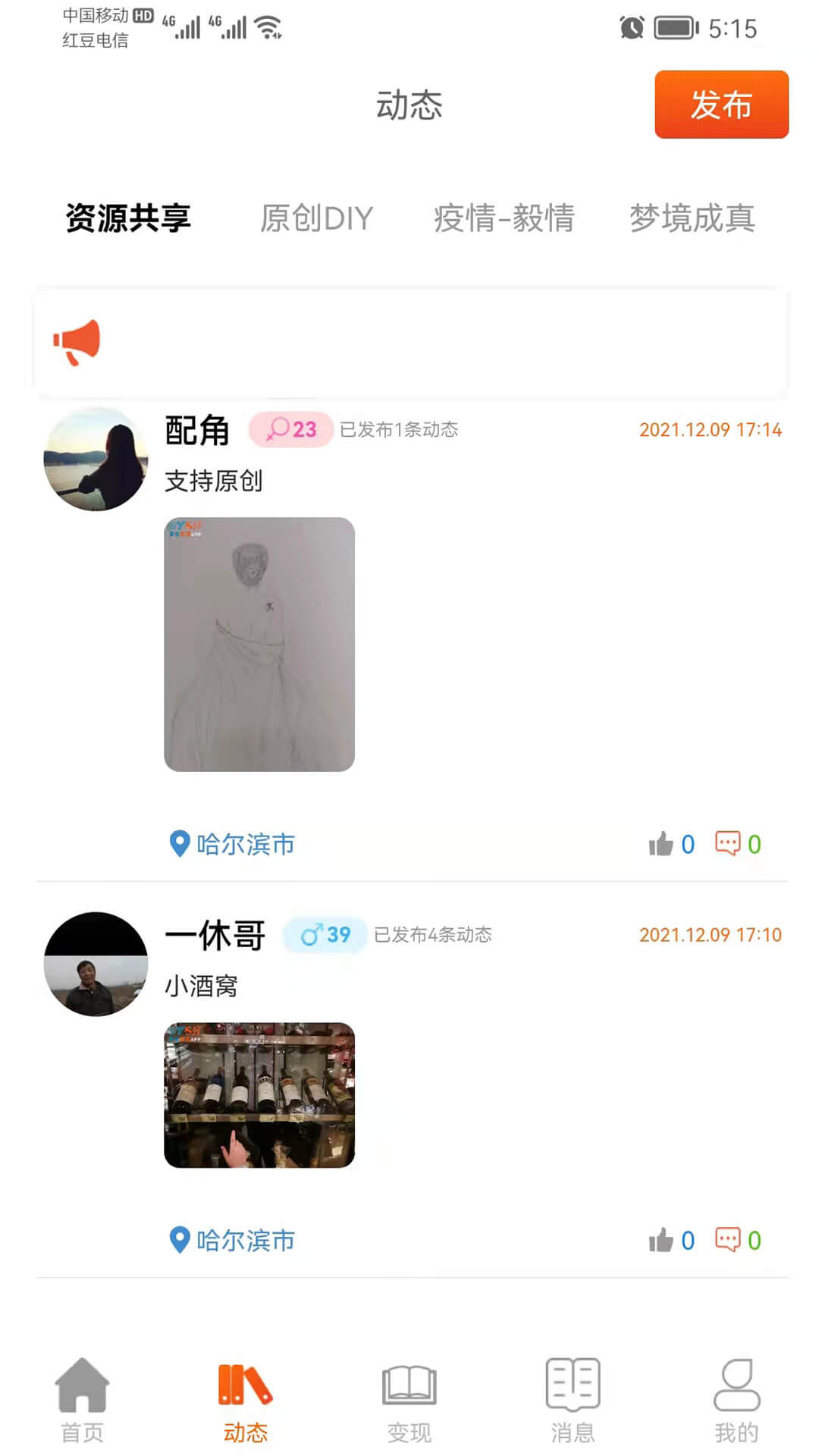Tap the announcement megaphone banner
The image size is (819, 1456).
[x=409, y=343]
